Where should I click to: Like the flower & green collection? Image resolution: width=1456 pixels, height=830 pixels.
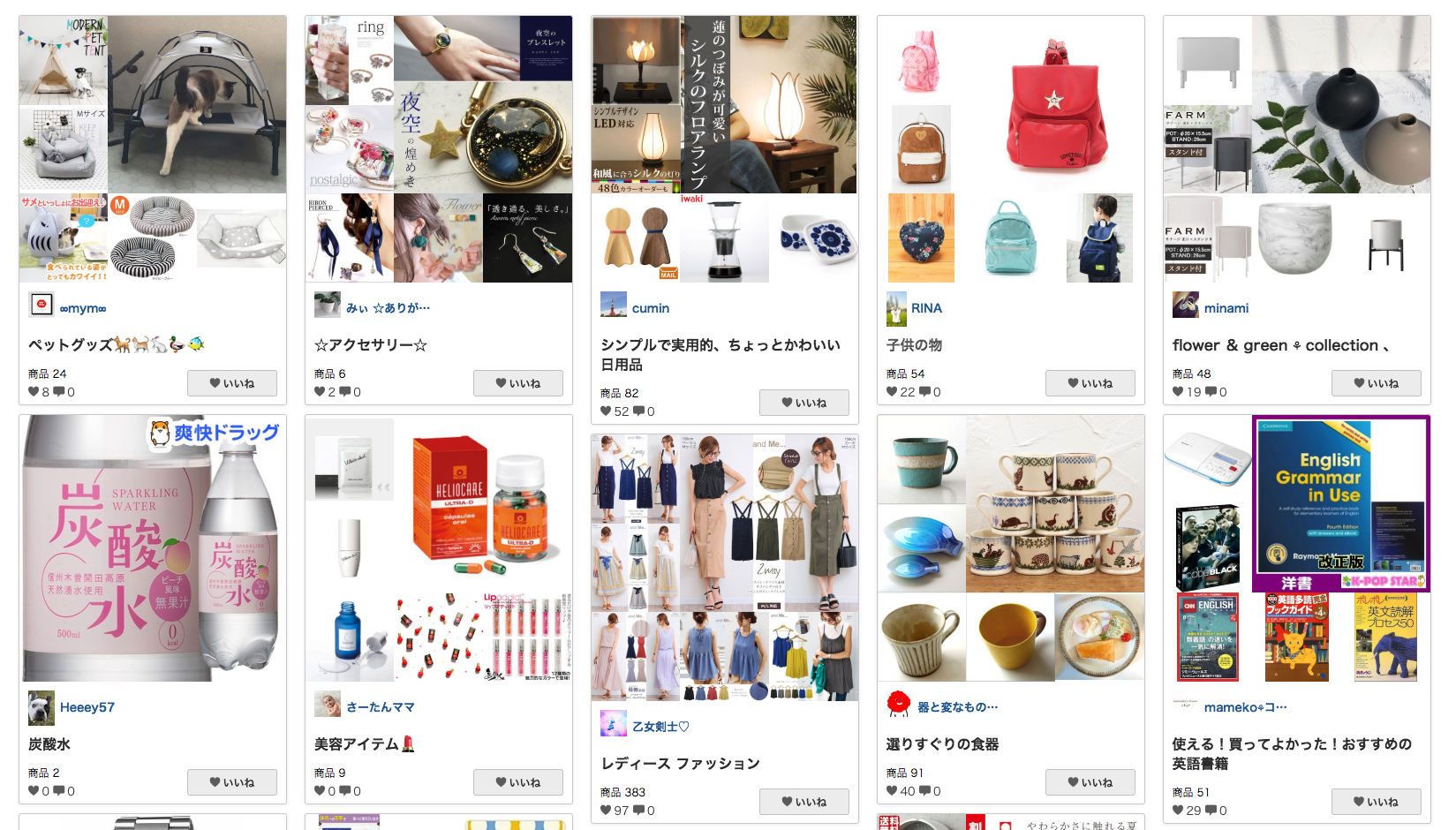[x=1377, y=383]
